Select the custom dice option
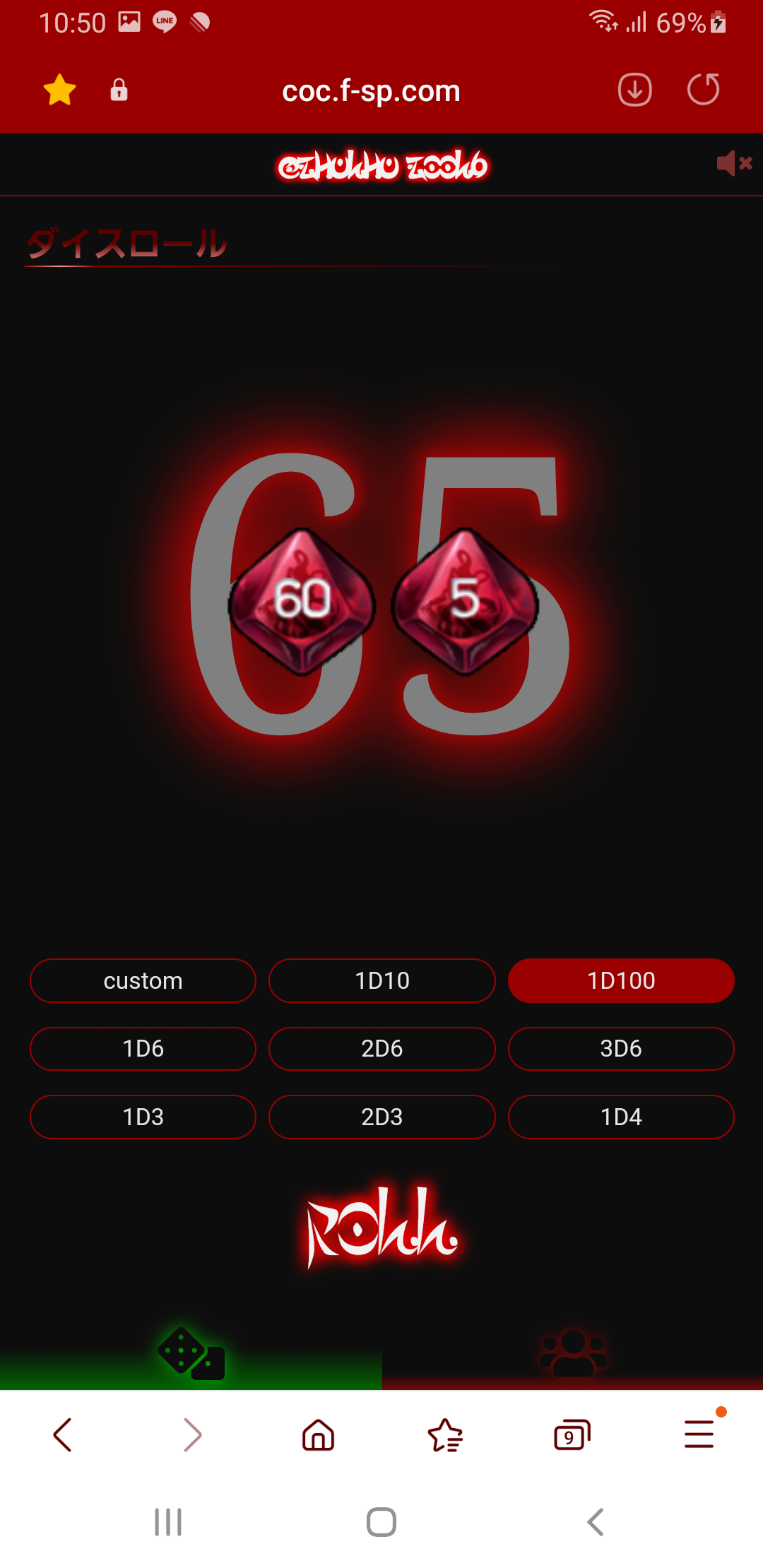Screen dimensions: 763x1568 143,980
